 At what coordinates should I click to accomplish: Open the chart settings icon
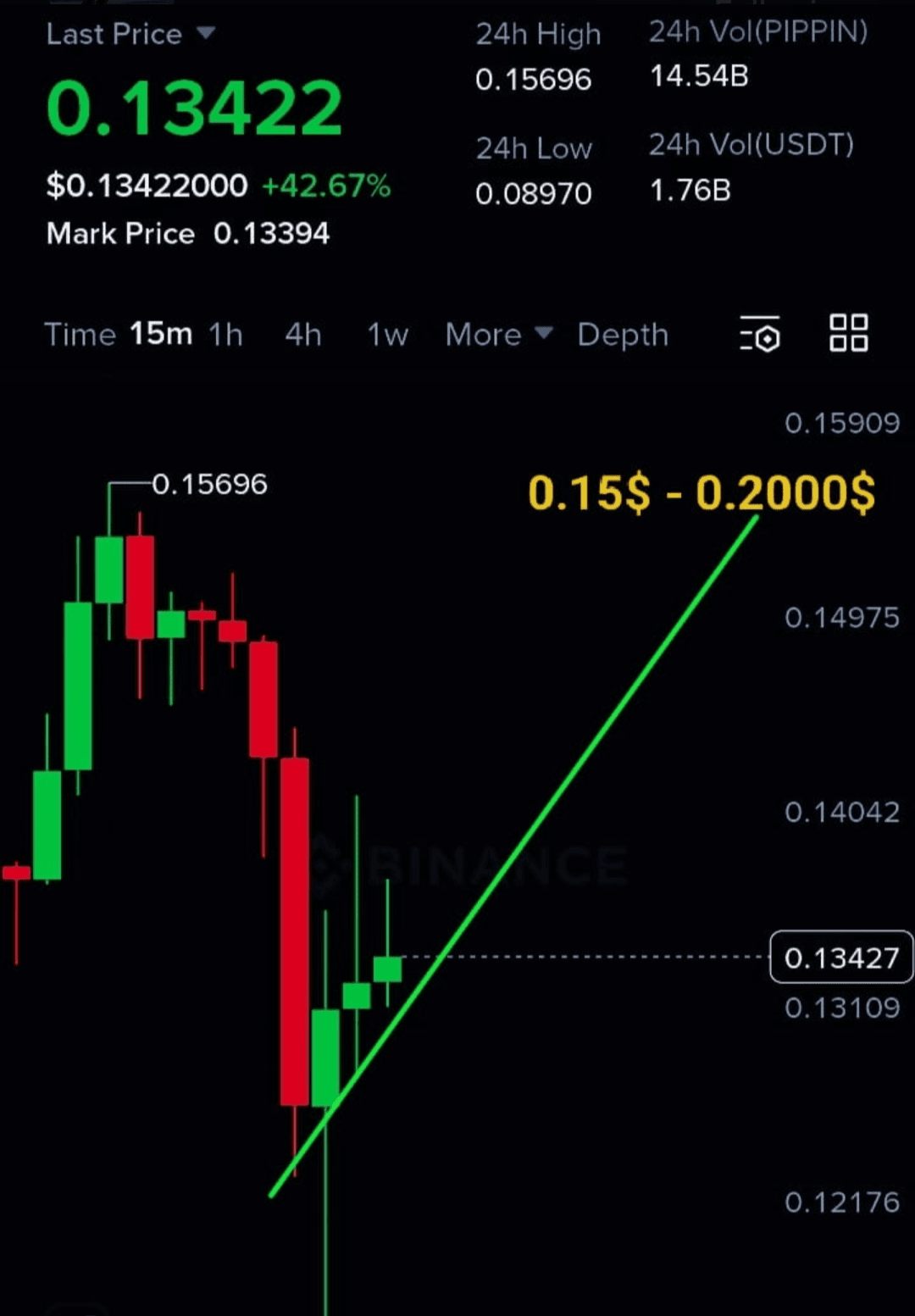tap(760, 334)
